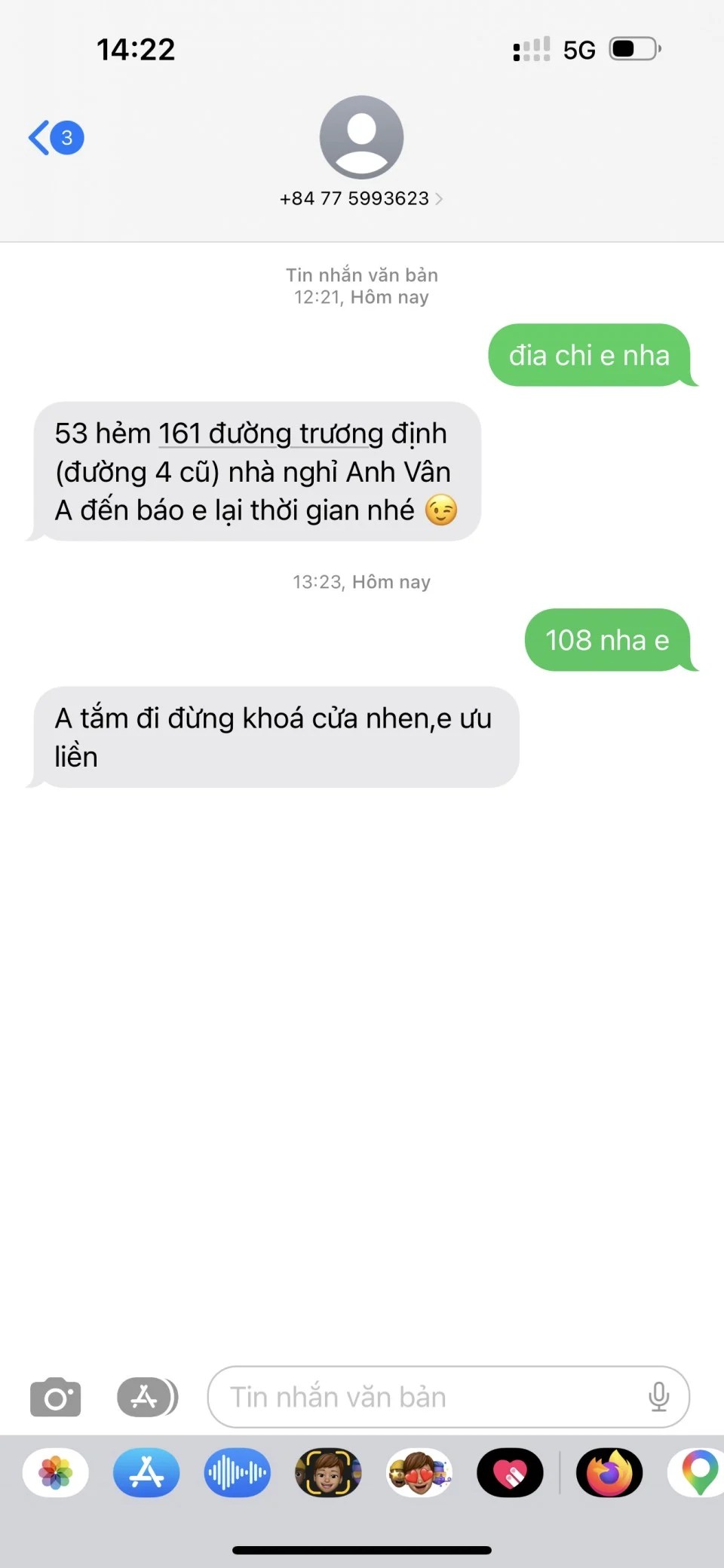Open the audio message waveform app
Image resolution: width=724 pixels, height=1568 pixels.
tap(237, 1473)
